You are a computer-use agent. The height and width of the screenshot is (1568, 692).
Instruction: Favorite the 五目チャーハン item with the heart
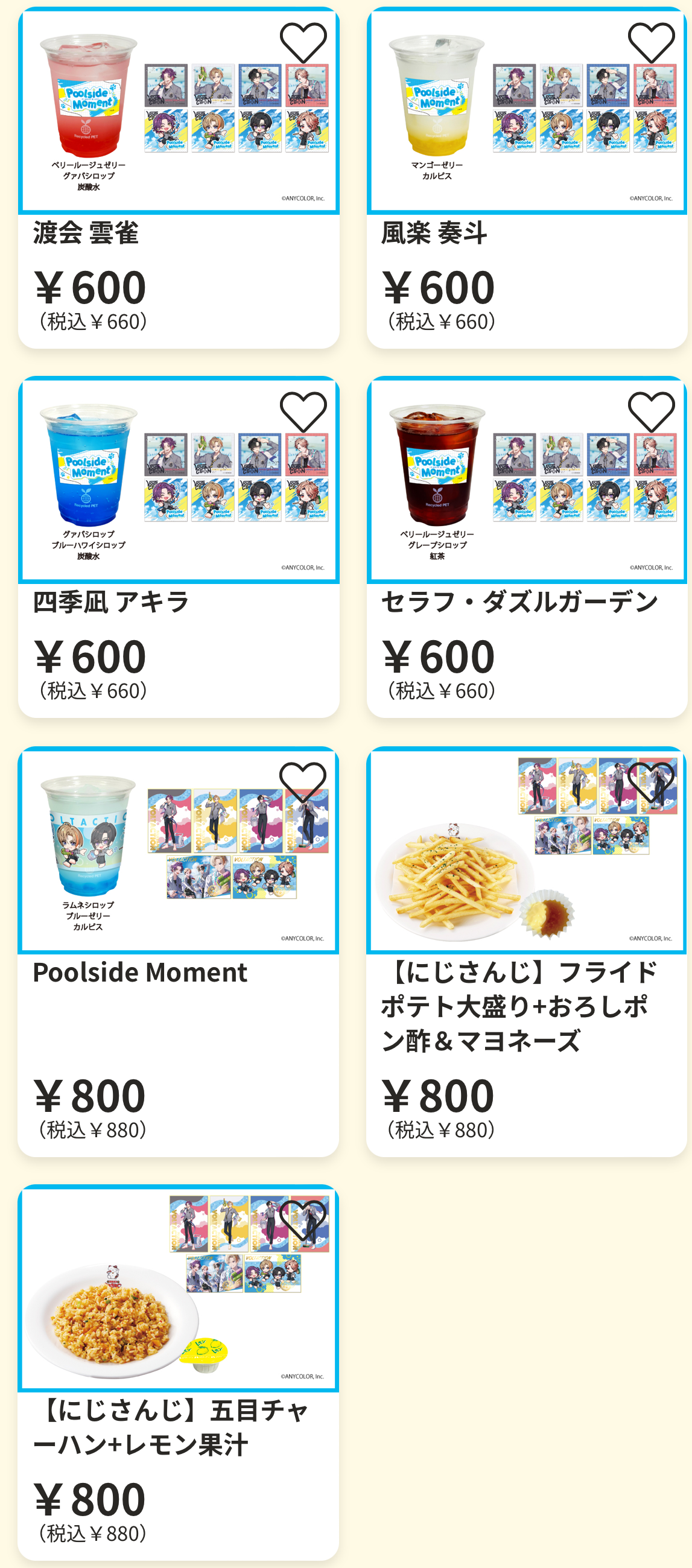click(x=302, y=1220)
